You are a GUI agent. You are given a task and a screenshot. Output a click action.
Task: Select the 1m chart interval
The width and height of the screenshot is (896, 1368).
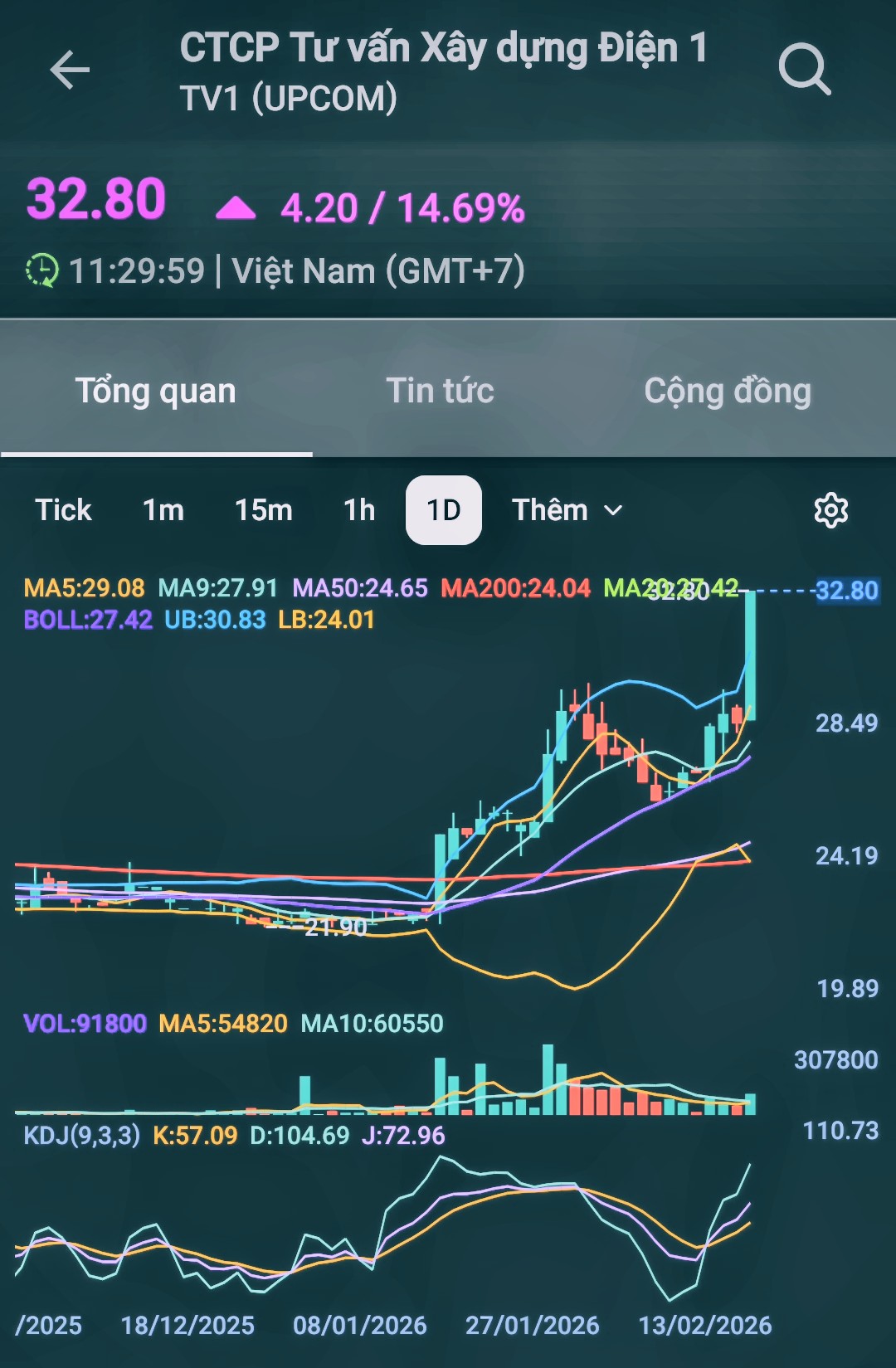[x=163, y=510]
